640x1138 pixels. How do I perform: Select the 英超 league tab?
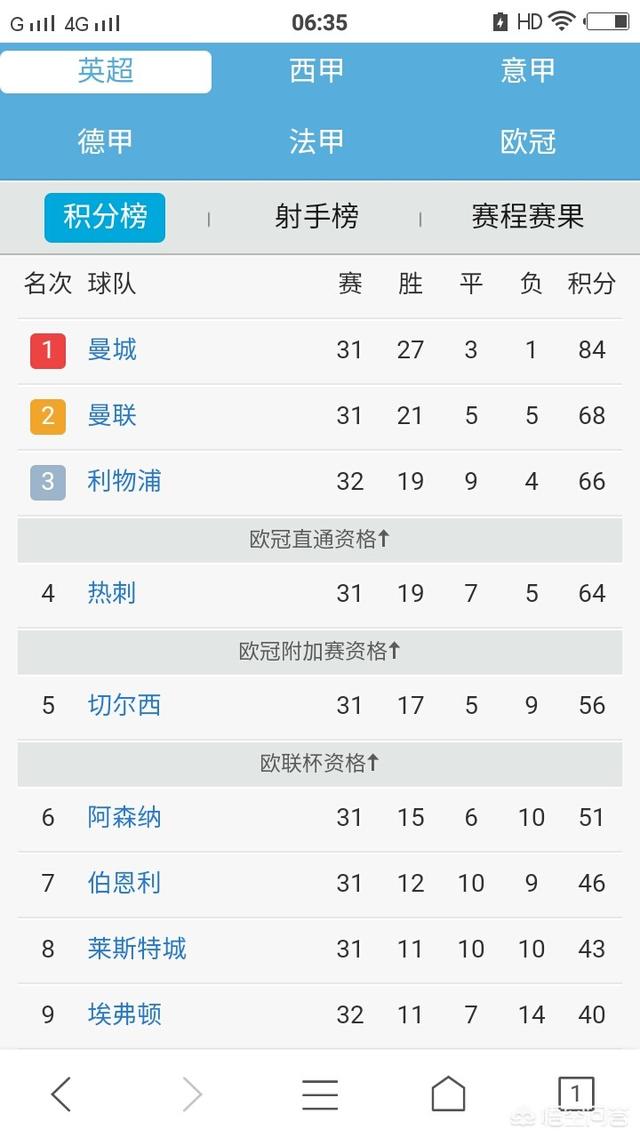(106, 71)
